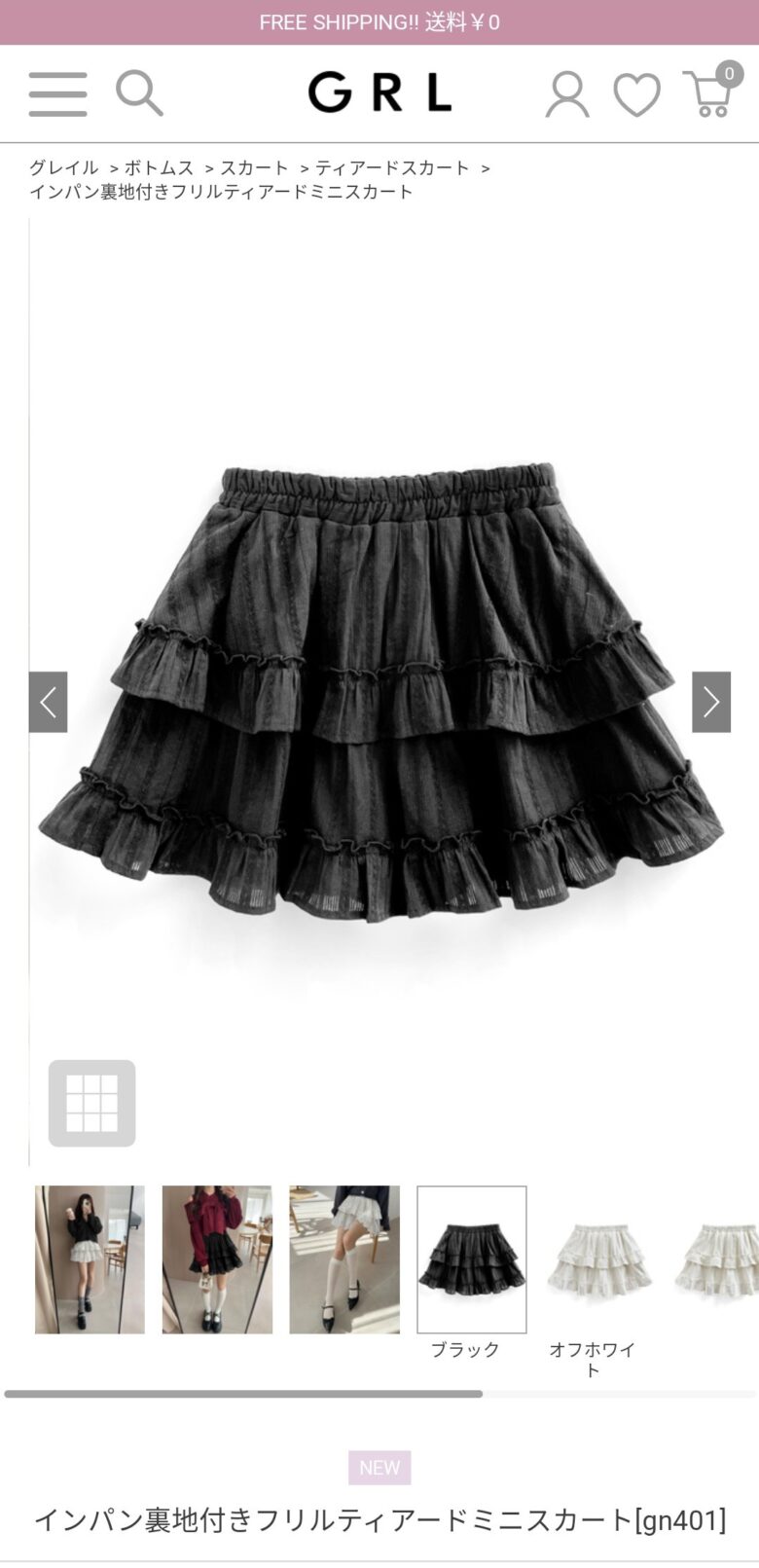Select the mirror selfie model thumbnail
This screenshot has width=759, height=1568.
[90, 1258]
